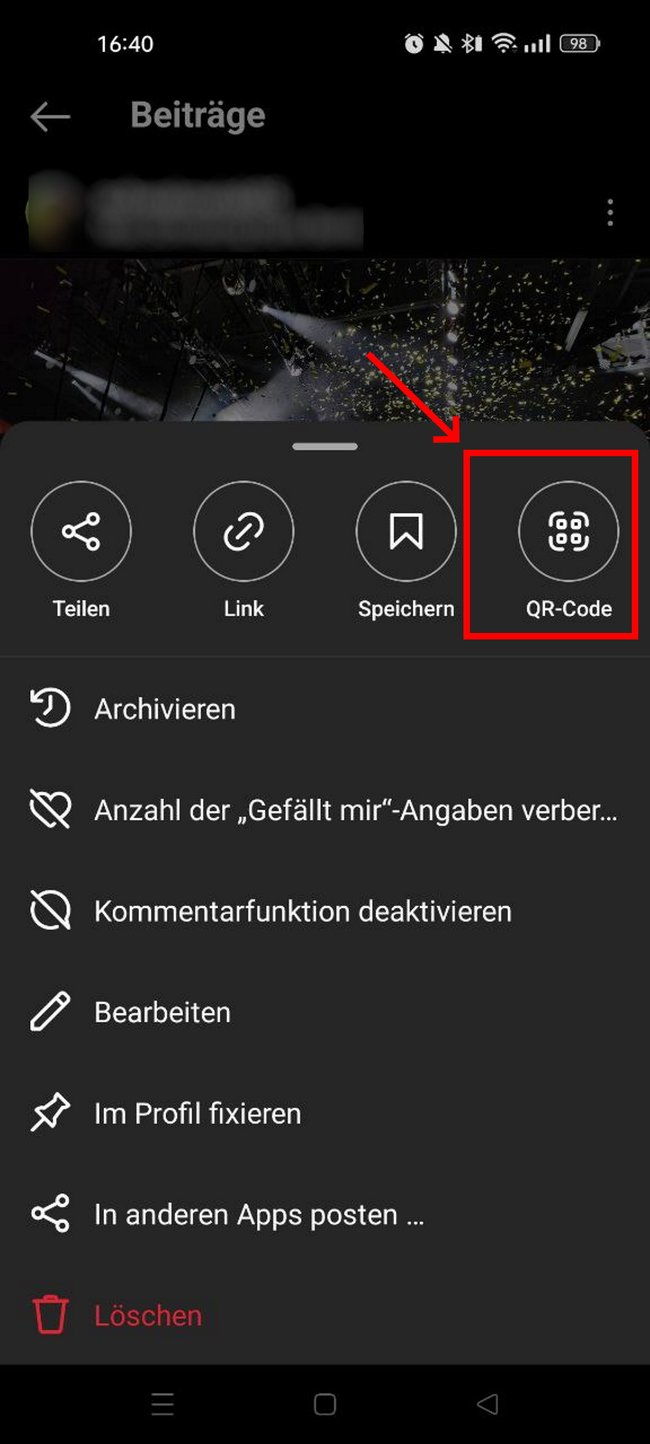
Task: Go back from Beiträge with the arrow
Action: (50, 117)
